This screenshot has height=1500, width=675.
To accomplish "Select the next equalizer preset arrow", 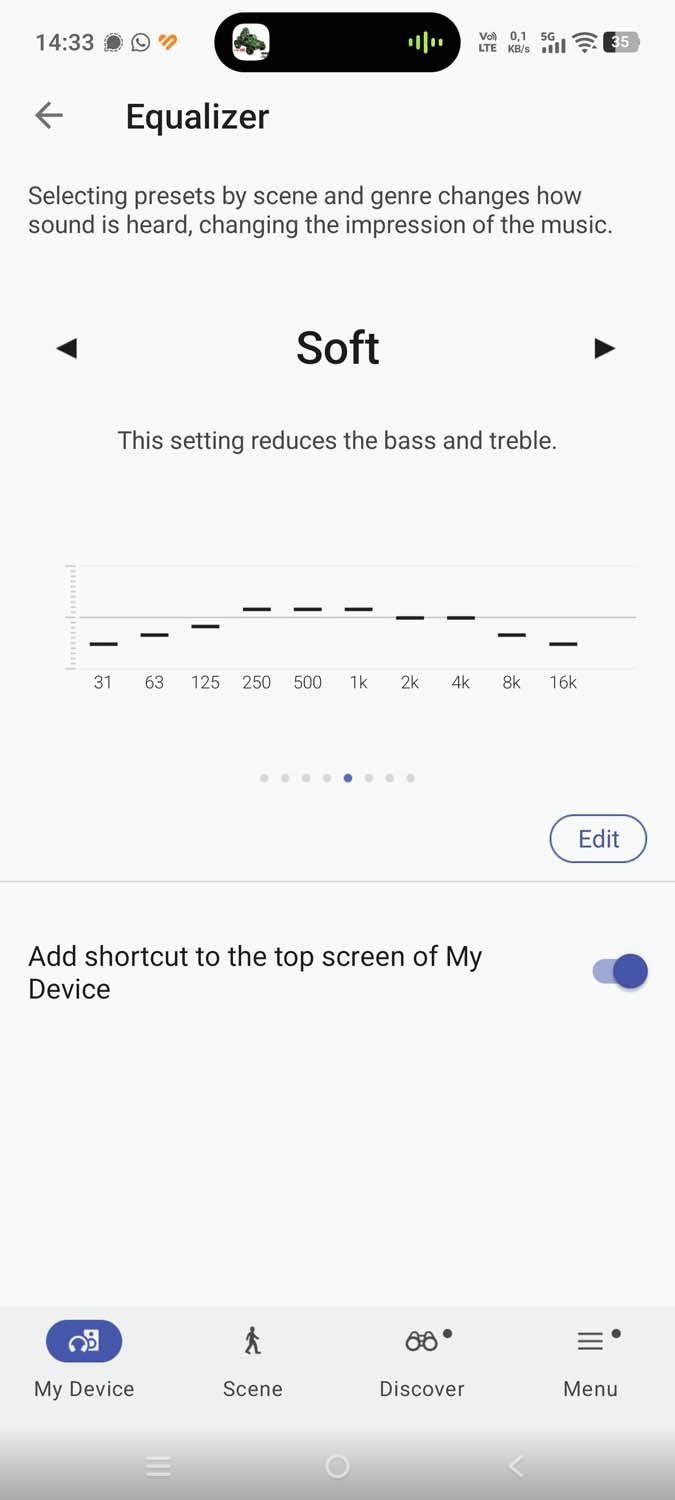I will (x=604, y=348).
